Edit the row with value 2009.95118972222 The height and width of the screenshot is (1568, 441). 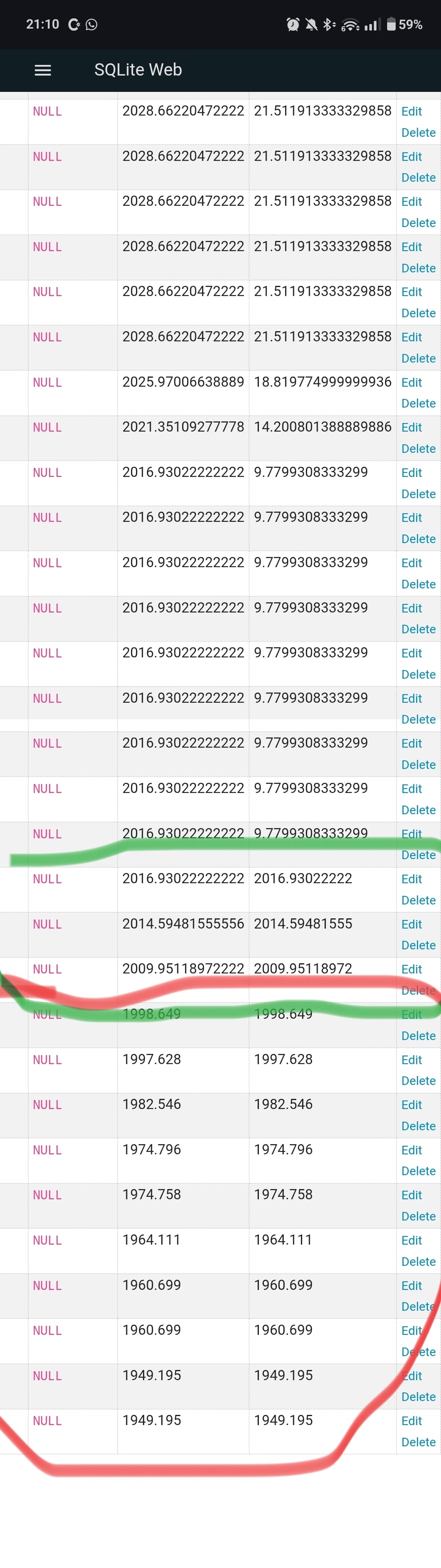(x=411, y=969)
